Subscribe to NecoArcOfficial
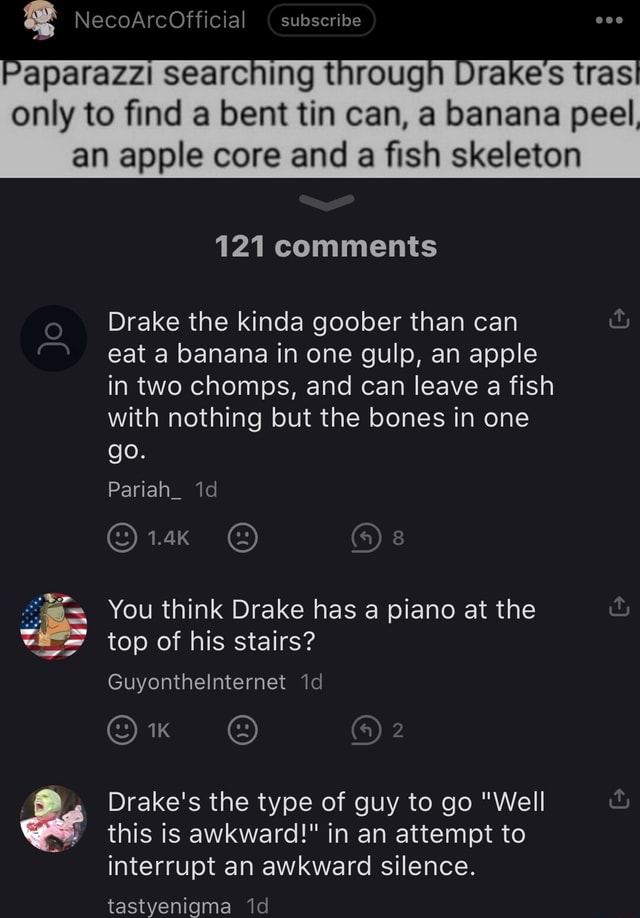The height and width of the screenshot is (918, 640). (x=321, y=20)
